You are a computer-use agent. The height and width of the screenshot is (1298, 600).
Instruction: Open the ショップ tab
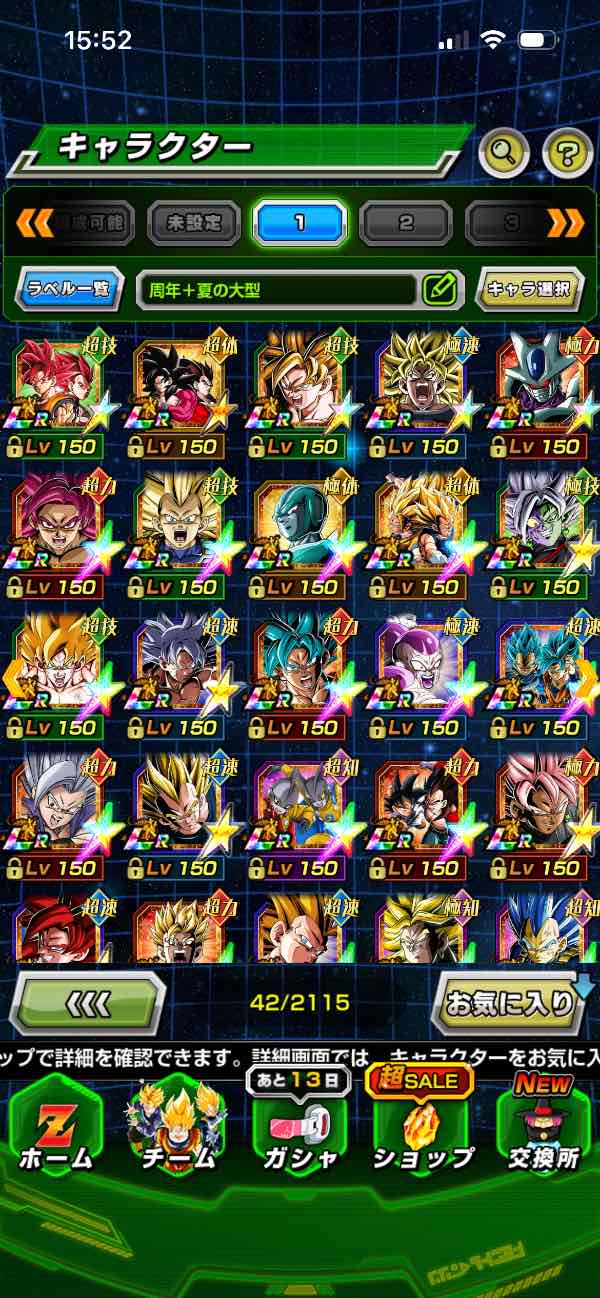(421, 1124)
